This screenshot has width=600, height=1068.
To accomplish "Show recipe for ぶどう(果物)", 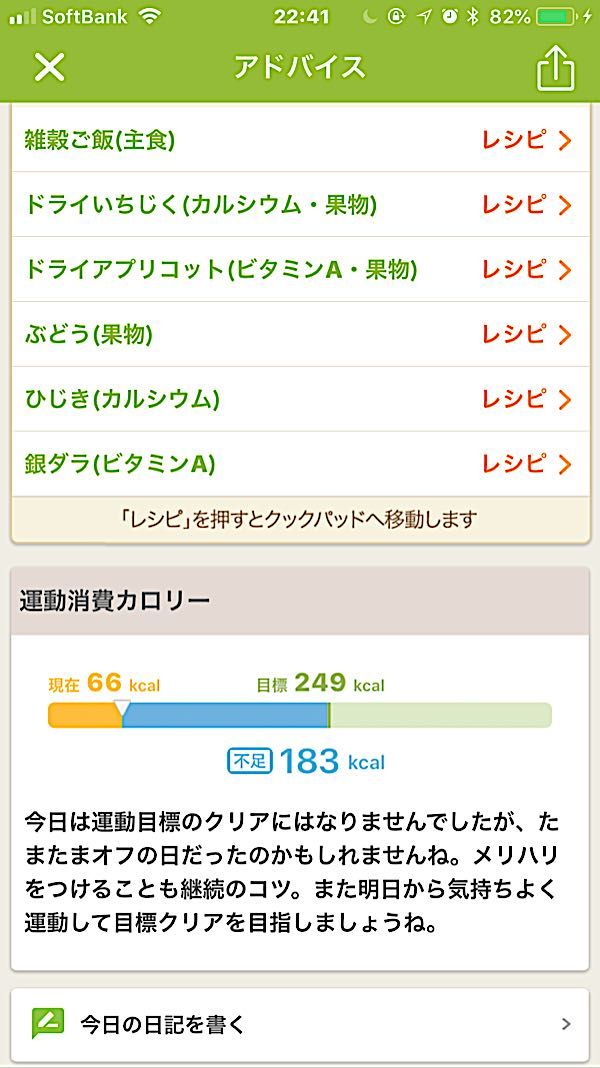I will (x=526, y=334).
